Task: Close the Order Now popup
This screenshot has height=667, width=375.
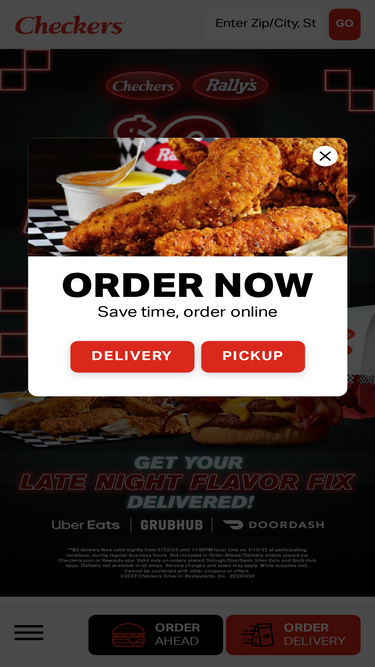Action: [325, 156]
